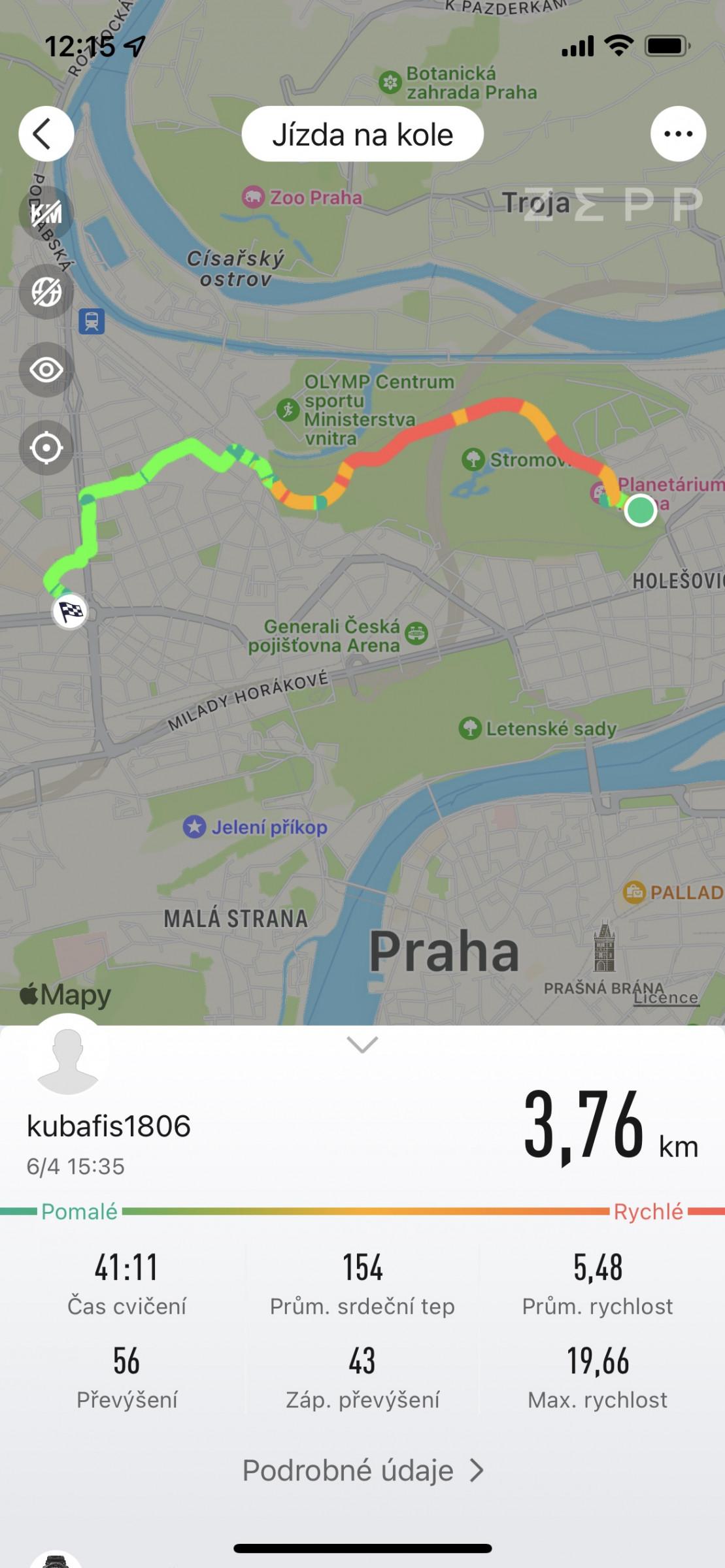Viewport: 725px width, 1568px height.
Task: Open the Licence link on the map
Action: 666,998
